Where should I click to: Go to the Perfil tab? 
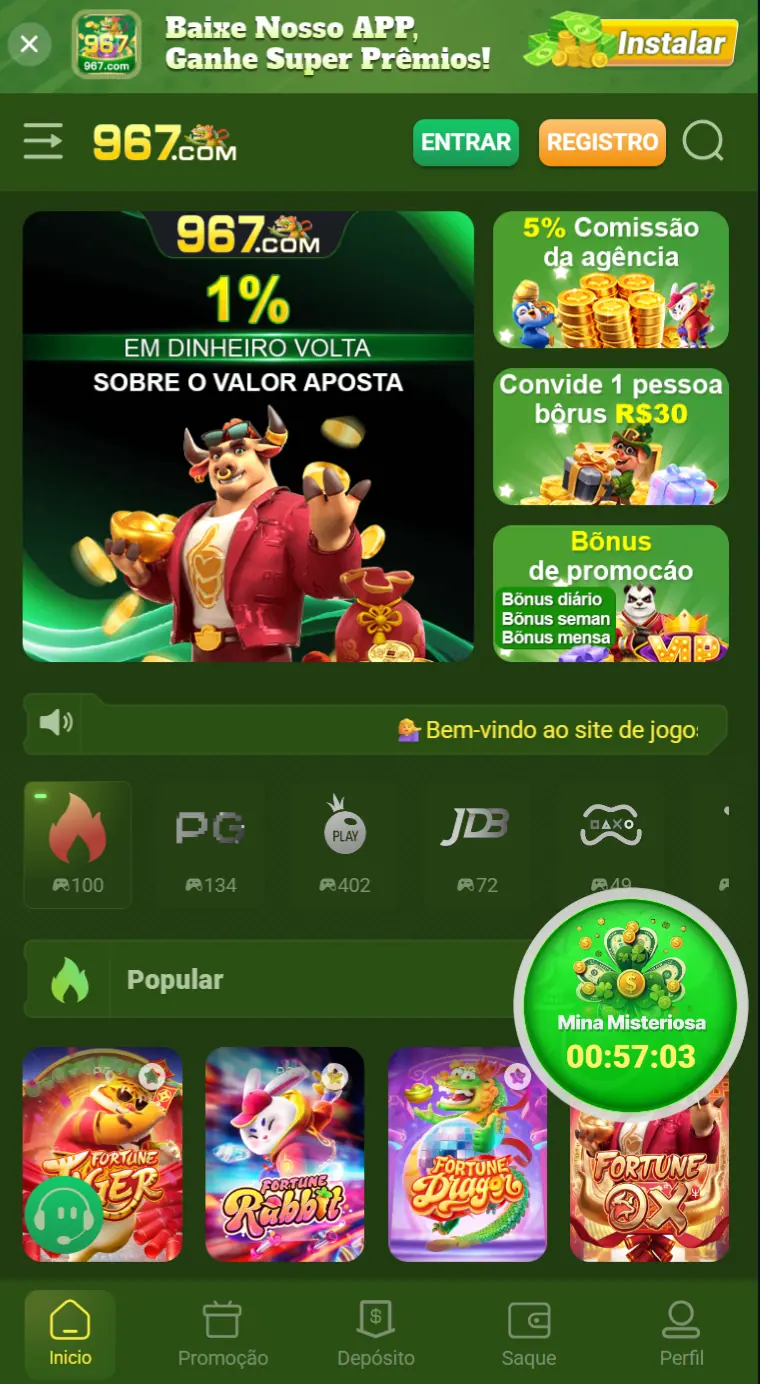click(x=681, y=1334)
